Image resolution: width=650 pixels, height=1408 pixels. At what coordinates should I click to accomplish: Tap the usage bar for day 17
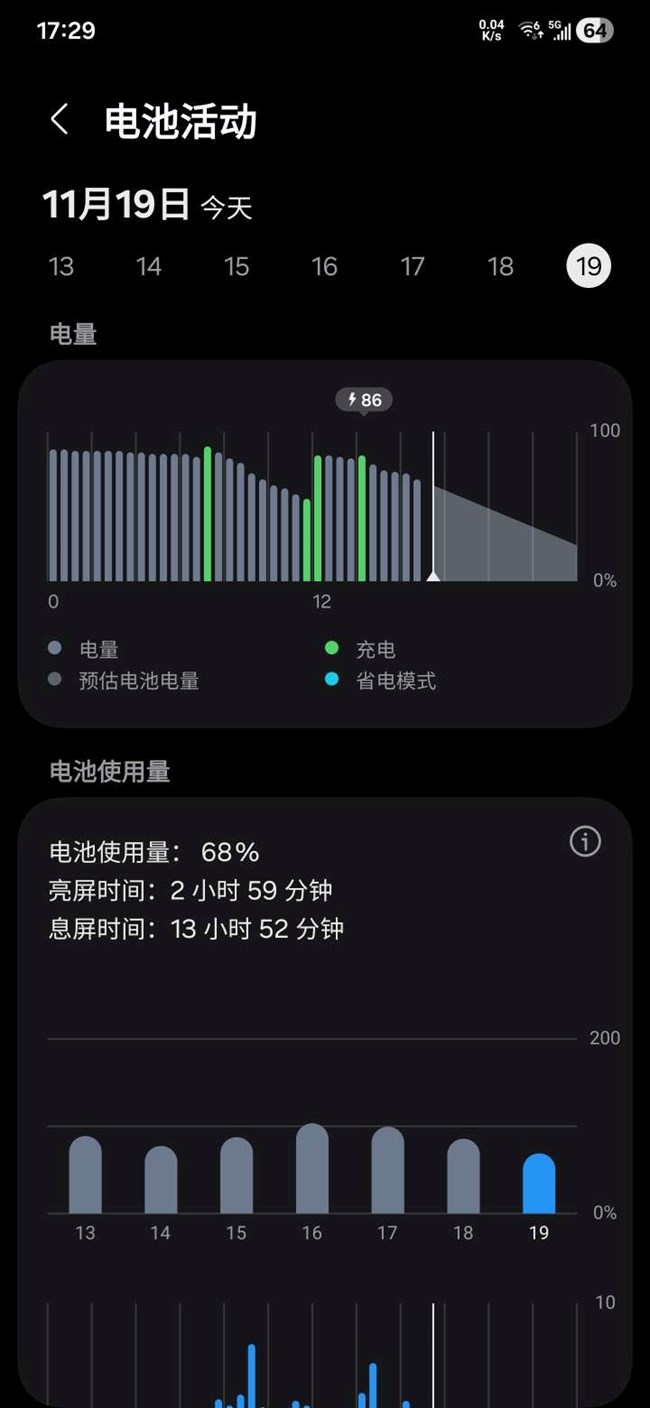pyautogui.click(x=387, y=1171)
